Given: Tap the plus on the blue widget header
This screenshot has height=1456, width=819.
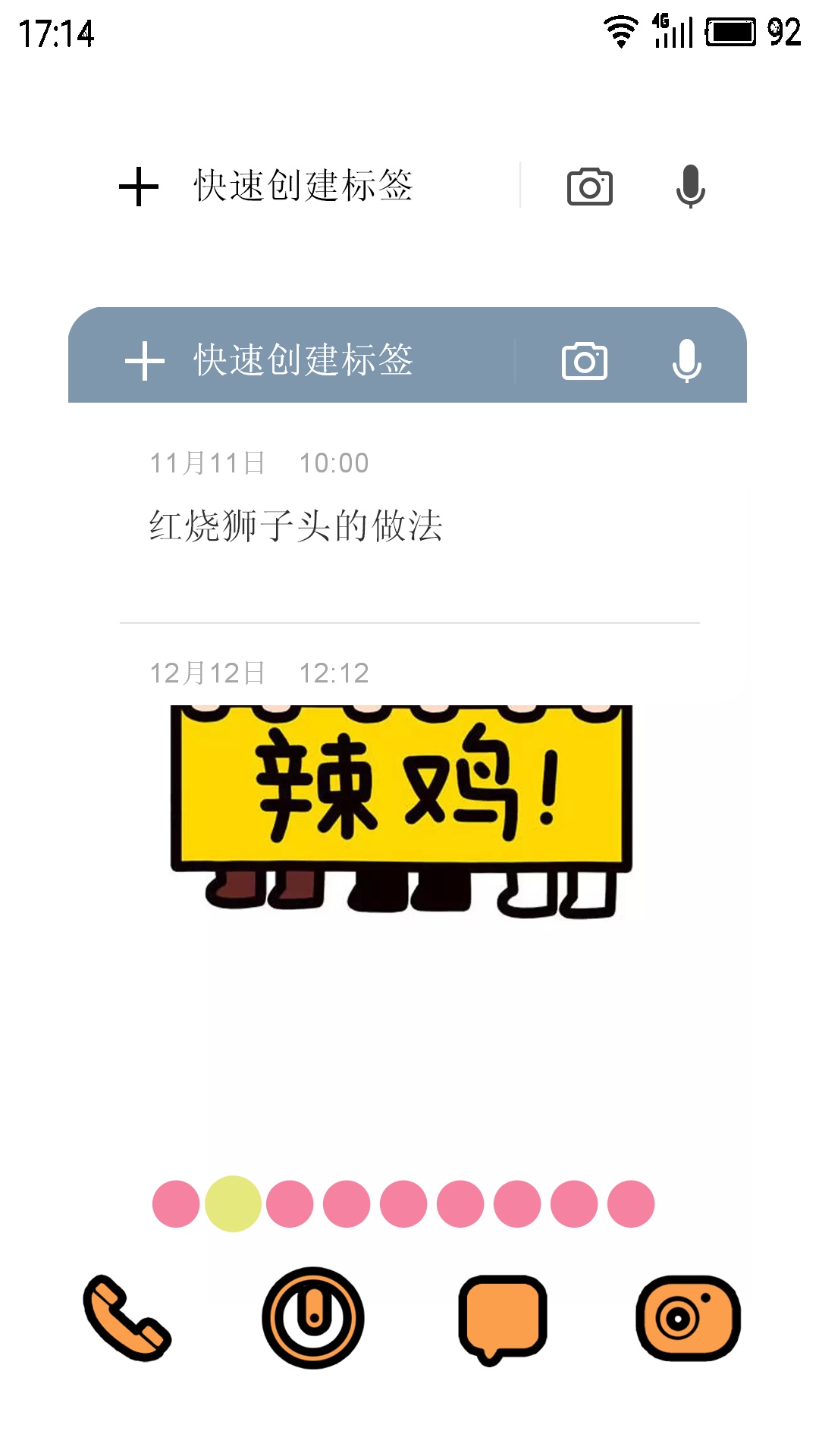Looking at the screenshot, I should 145,360.
